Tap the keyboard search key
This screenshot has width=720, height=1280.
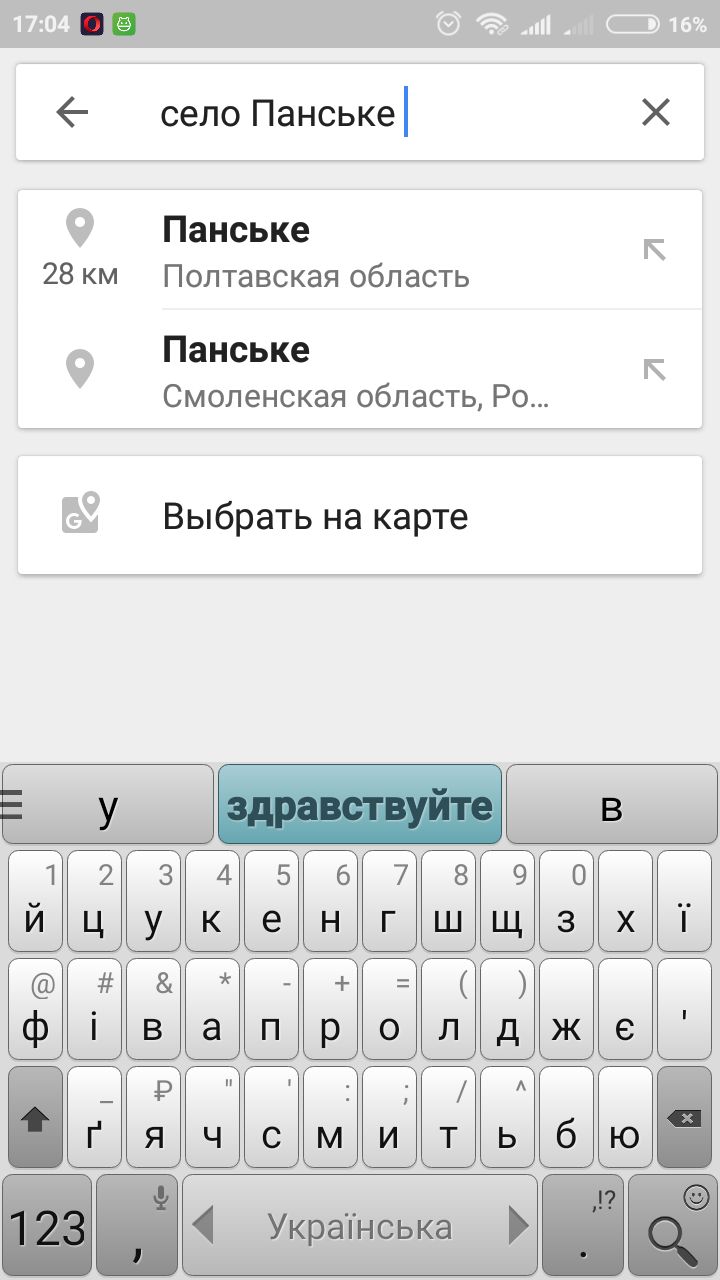pos(672,1225)
